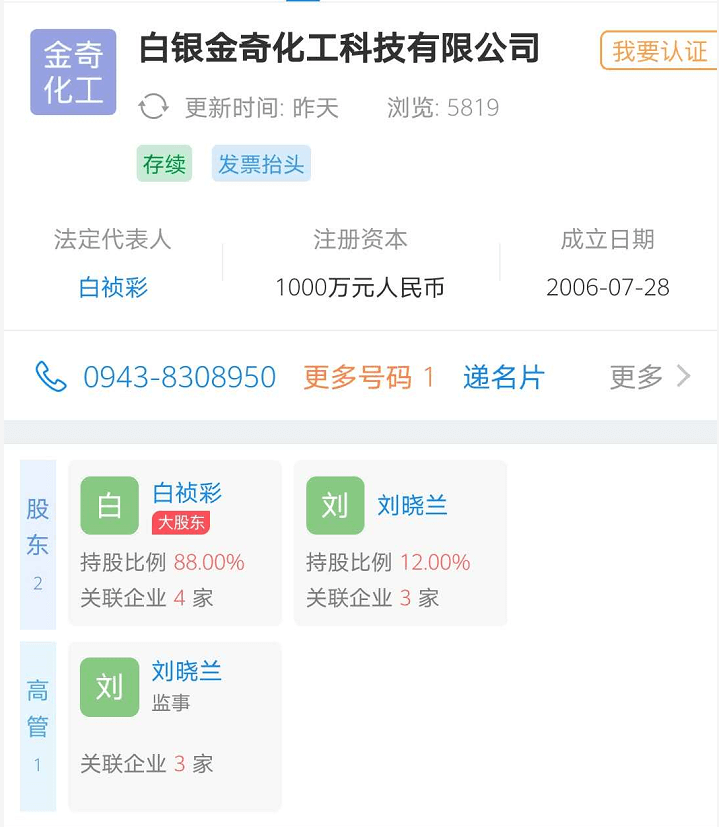Refresh the company update time
The height and width of the screenshot is (827, 719).
coord(154,107)
